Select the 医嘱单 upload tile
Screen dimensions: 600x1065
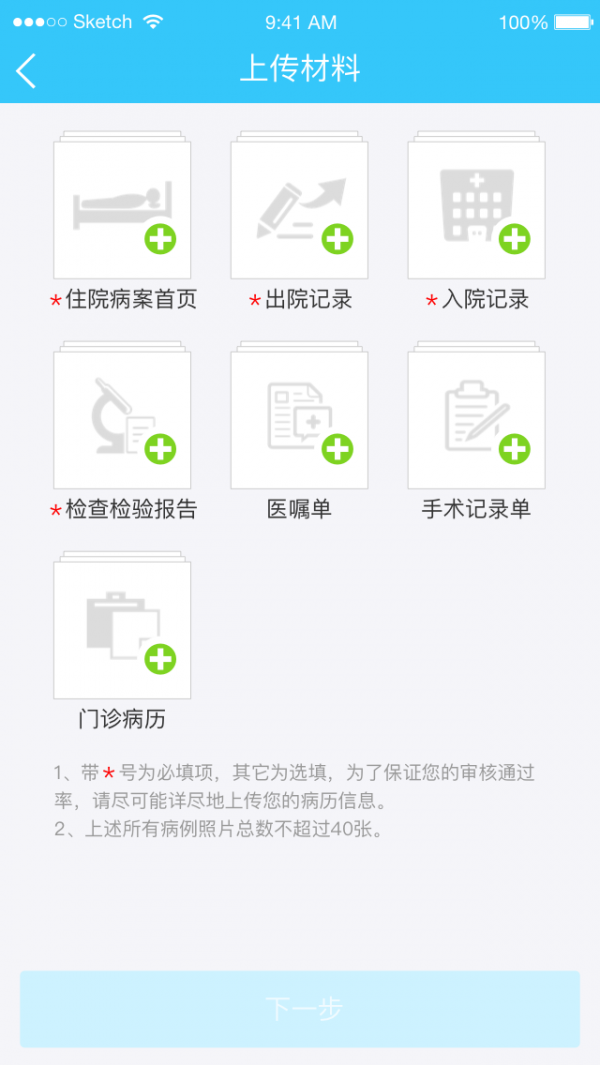pyautogui.click(x=299, y=420)
